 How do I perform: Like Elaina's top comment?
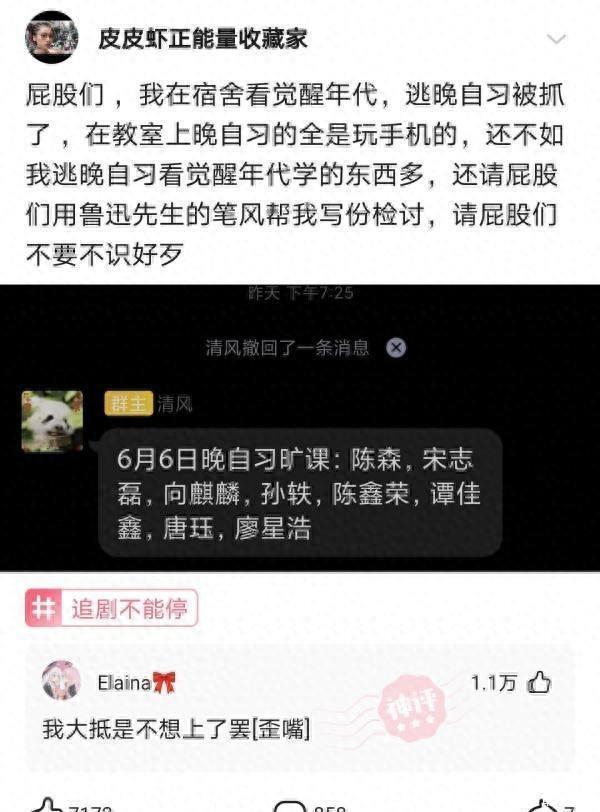point(540,683)
